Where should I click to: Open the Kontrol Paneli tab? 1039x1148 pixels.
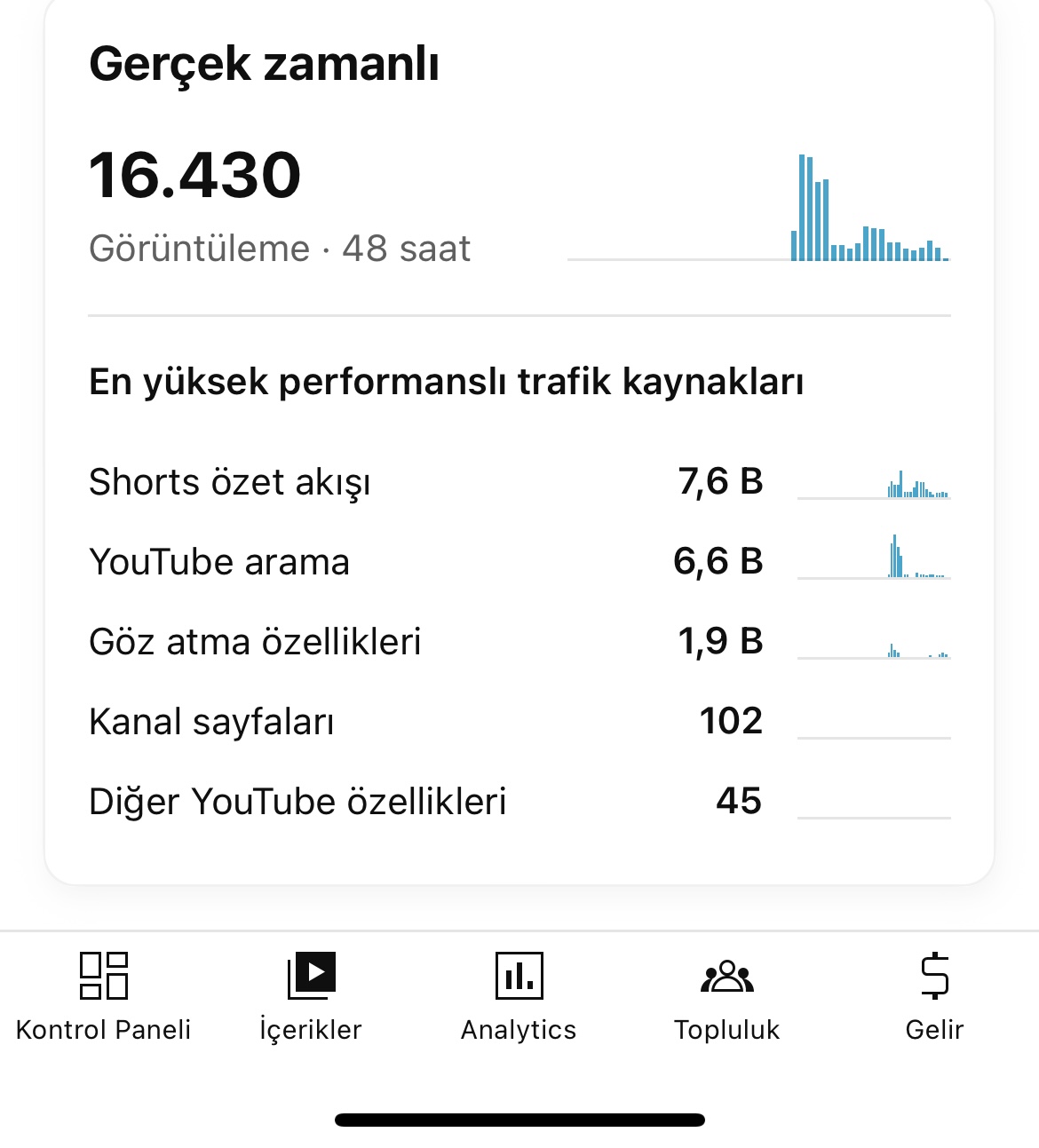pos(104,996)
